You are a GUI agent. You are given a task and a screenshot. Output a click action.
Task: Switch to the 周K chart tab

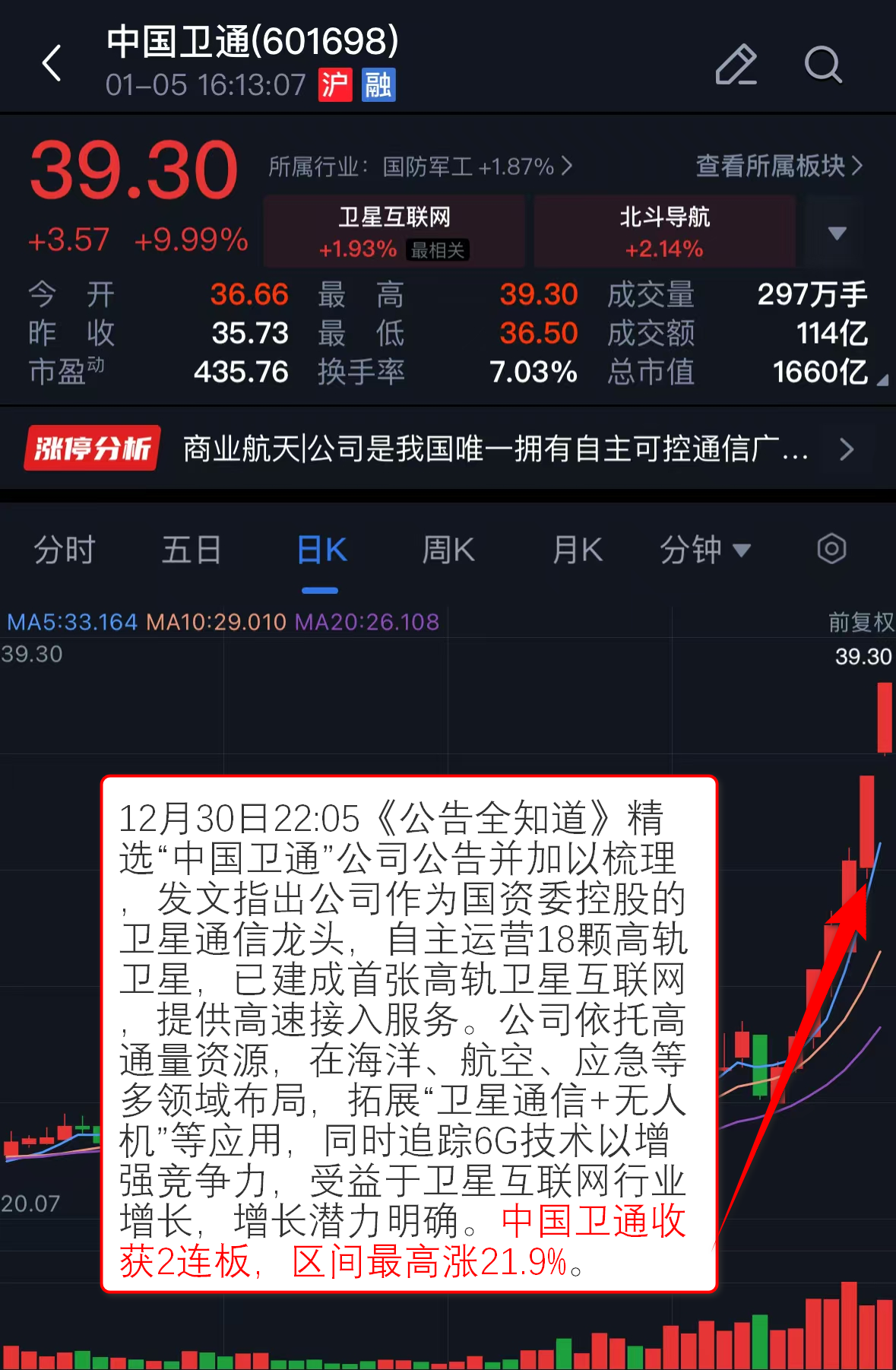(x=448, y=550)
